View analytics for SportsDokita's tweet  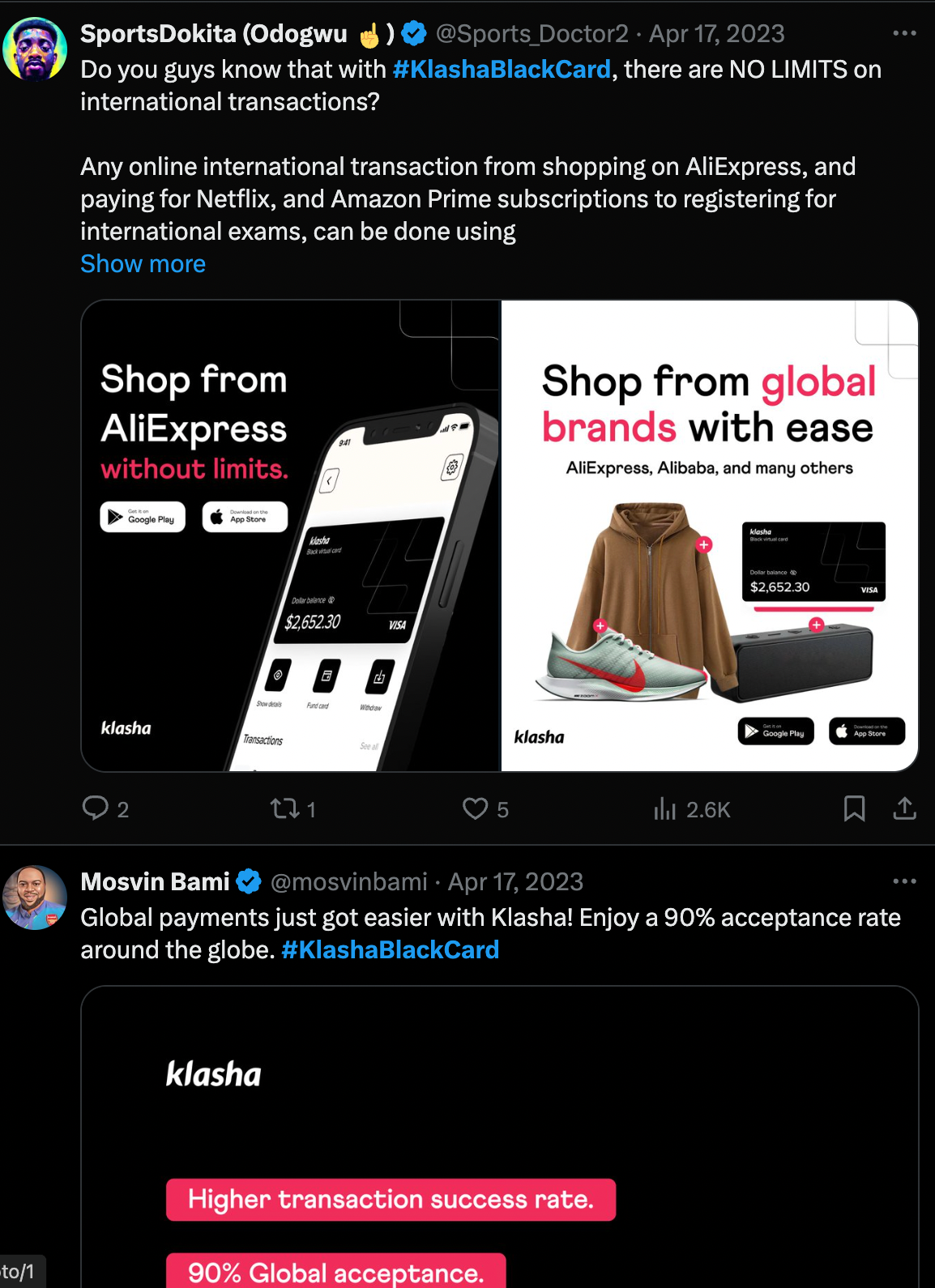665,808
